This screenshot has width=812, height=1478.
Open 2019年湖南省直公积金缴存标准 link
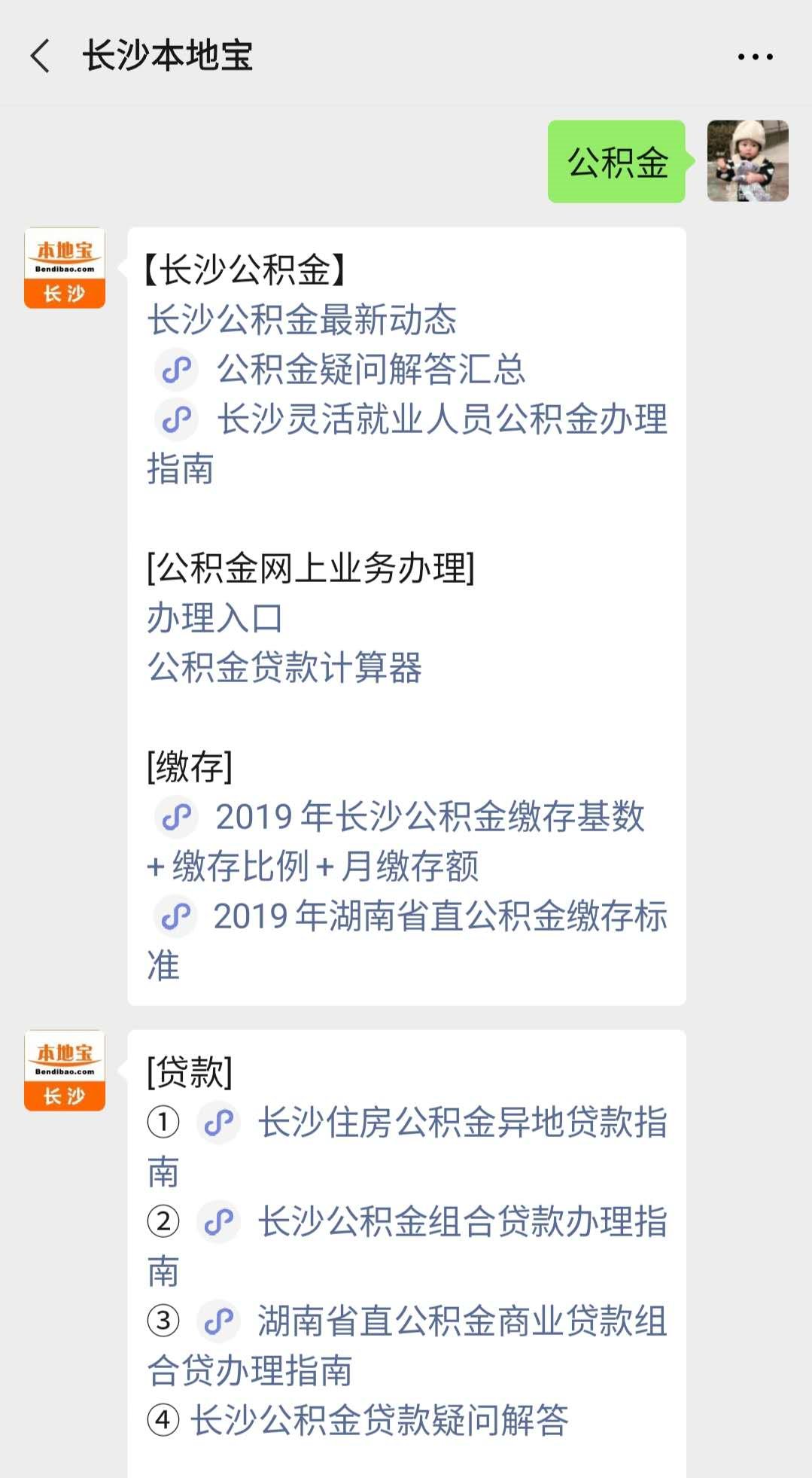(x=439, y=916)
